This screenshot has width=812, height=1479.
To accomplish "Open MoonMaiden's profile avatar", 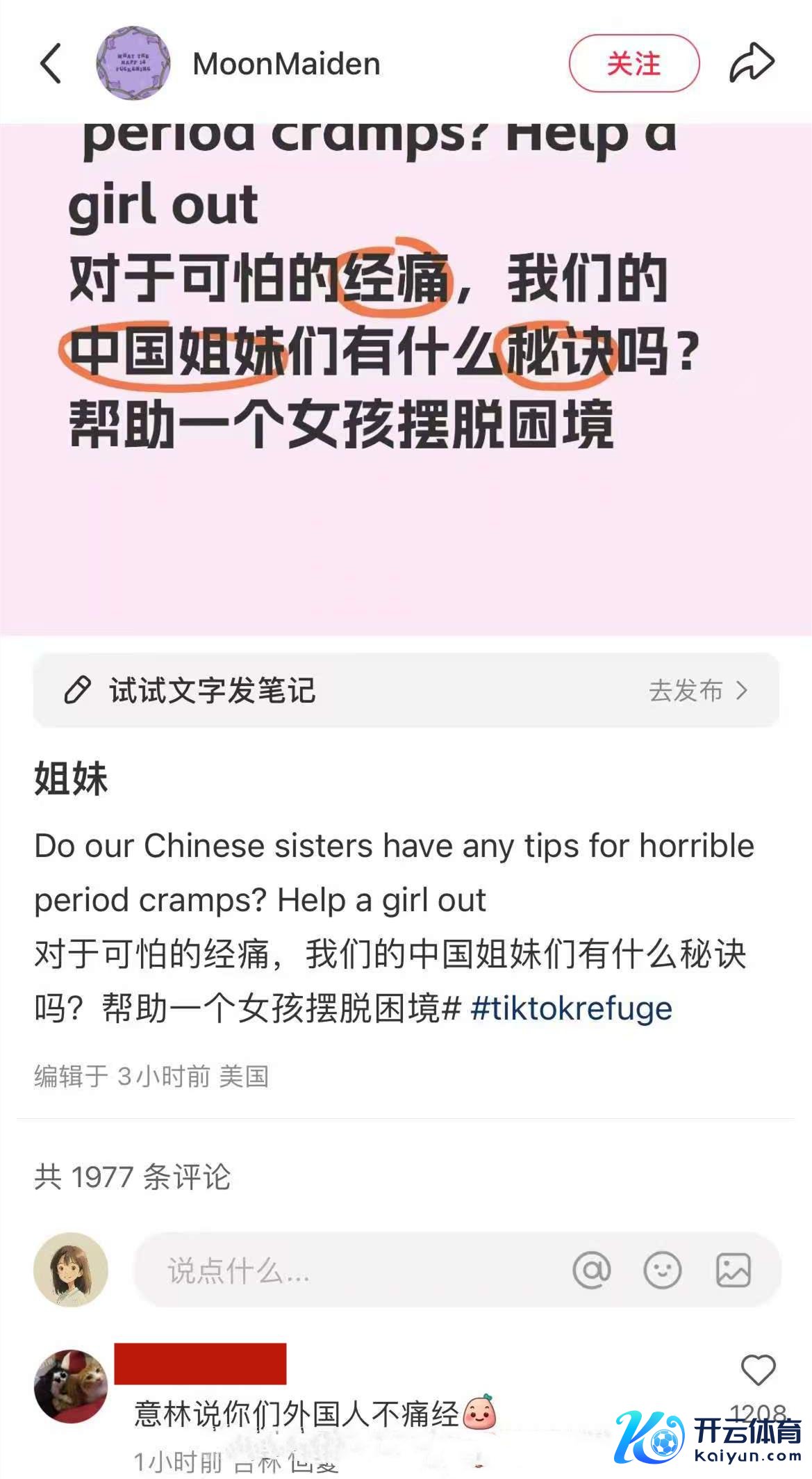I will pyautogui.click(x=133, y=63).
